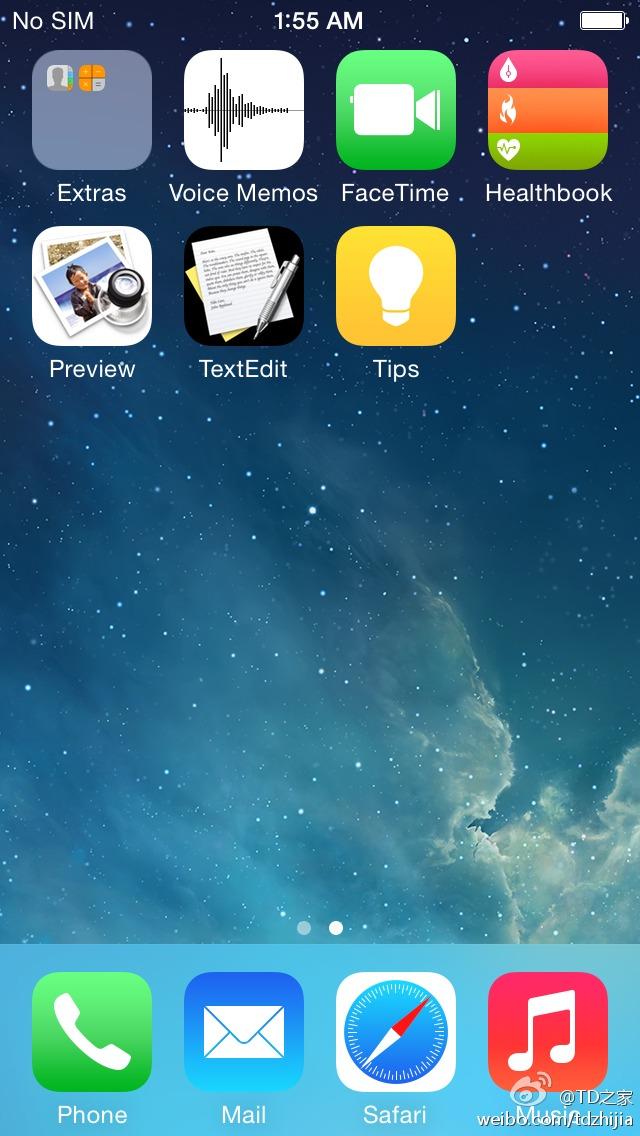This screenshot has width=640, height=1136.
Task: Launch the Voice Memos app
Action: [x=244, y=110]
